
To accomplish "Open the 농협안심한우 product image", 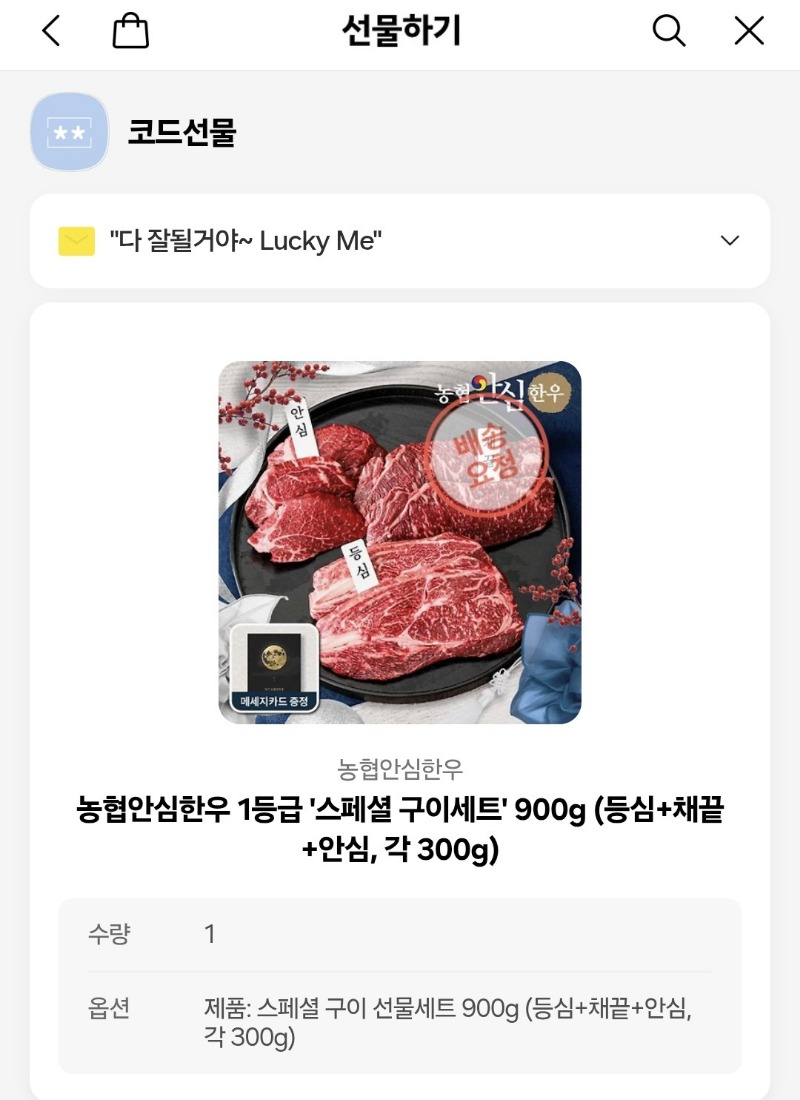I will pyautogui.click(x=400, y=542).
